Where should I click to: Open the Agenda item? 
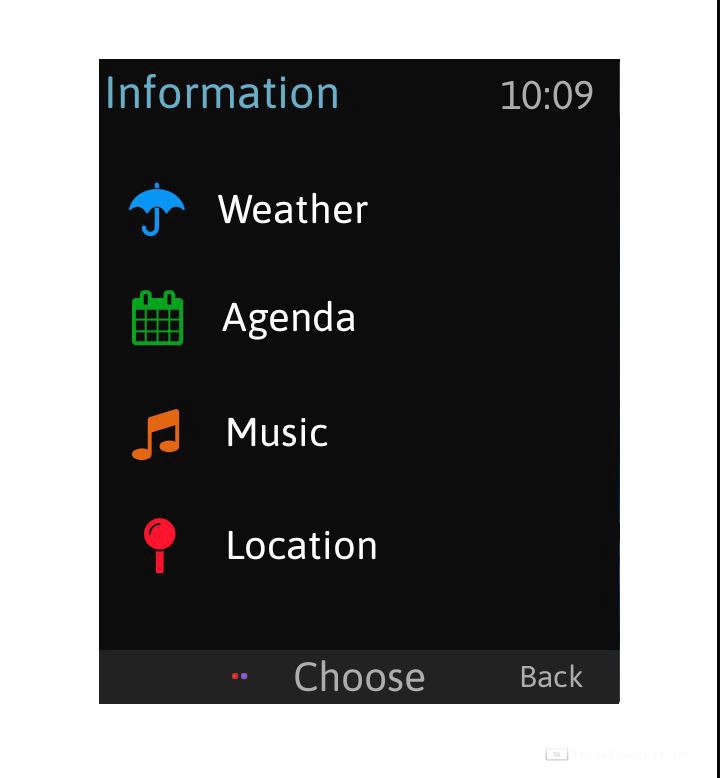pyautogui.click(x=288, y=318)
